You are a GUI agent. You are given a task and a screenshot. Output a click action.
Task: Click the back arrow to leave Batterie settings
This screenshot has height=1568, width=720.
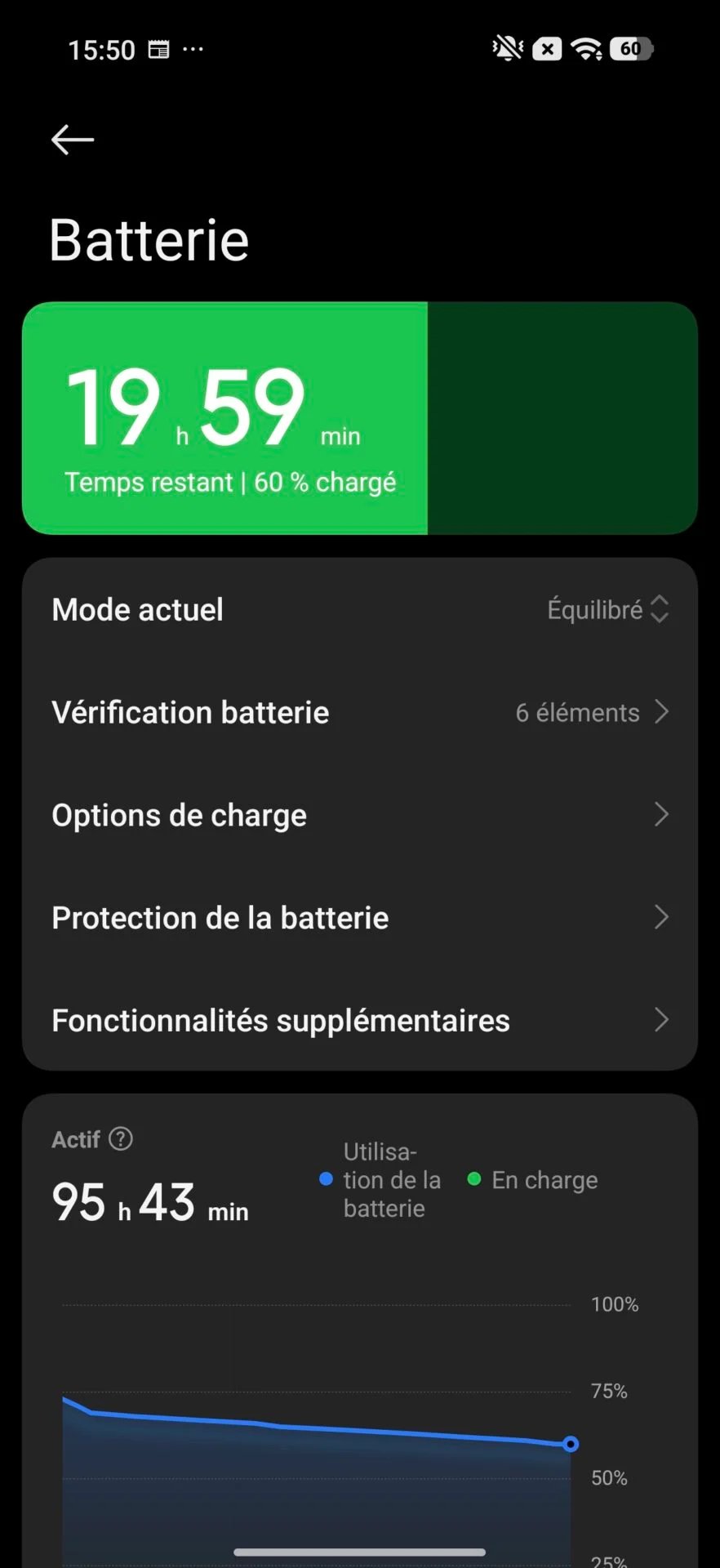(x=72, y=140)
